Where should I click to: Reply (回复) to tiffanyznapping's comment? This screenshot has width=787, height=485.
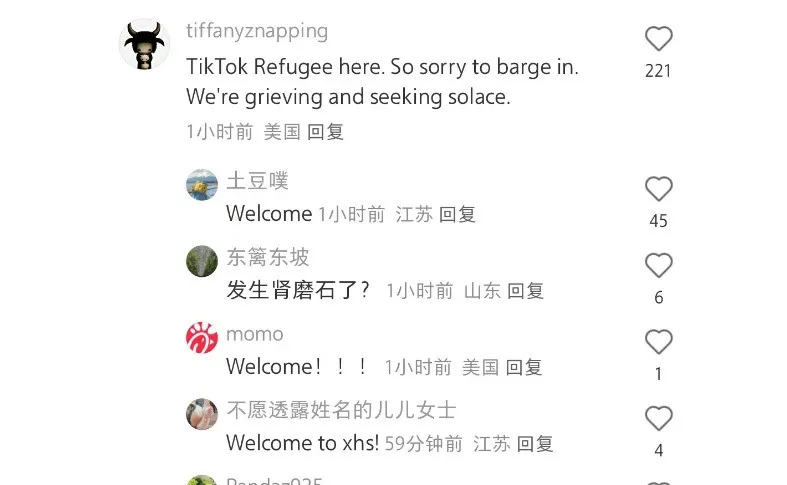pos(325,131)
